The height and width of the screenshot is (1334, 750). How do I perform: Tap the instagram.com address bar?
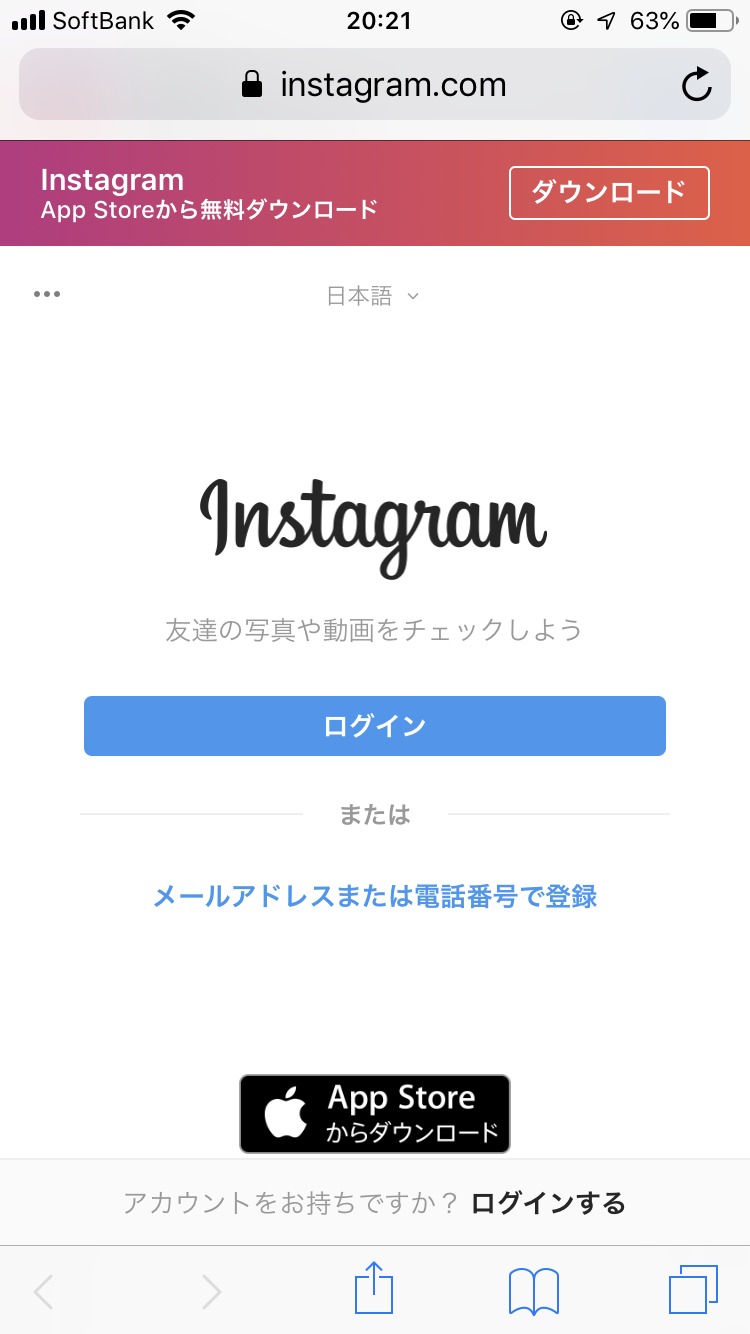pos(374,85)
